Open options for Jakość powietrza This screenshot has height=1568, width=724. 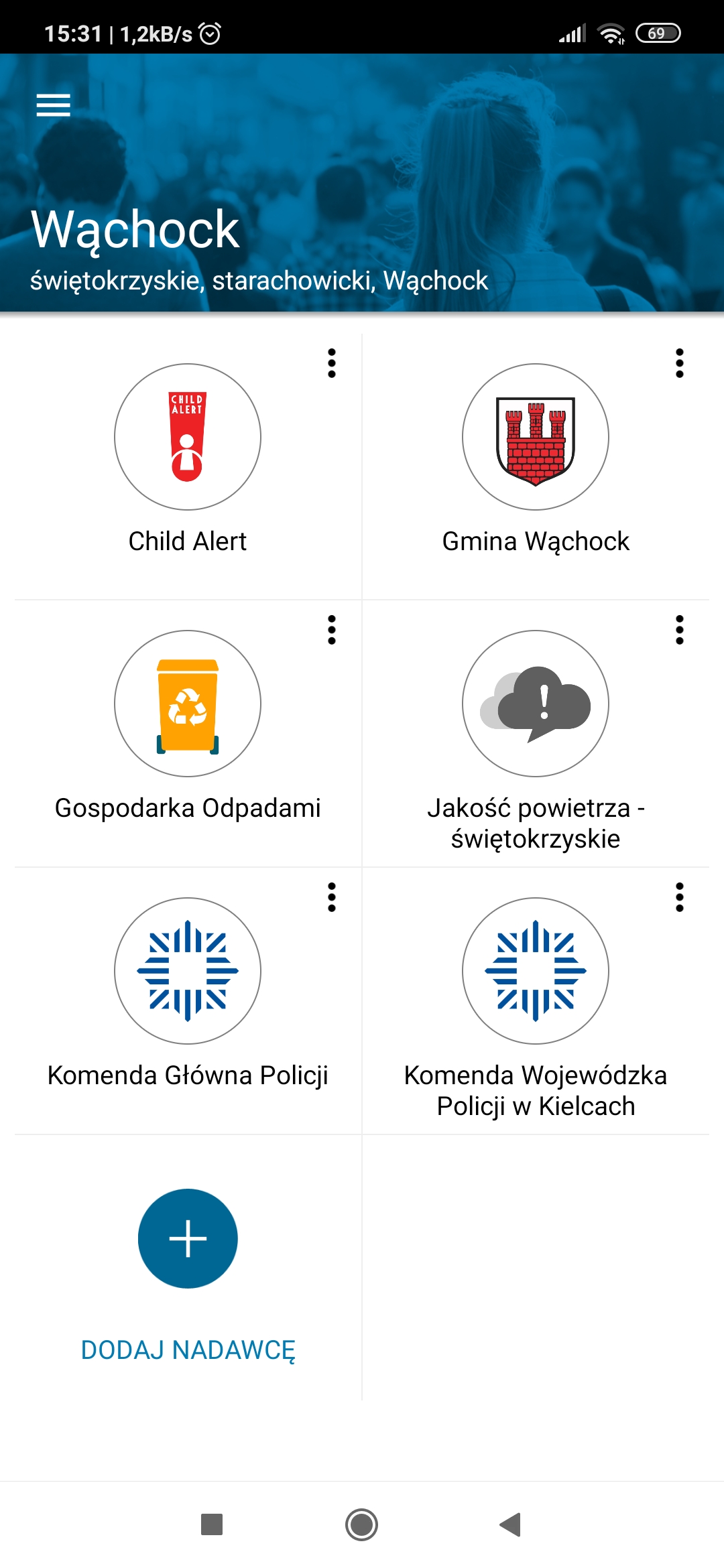(680, 630)
